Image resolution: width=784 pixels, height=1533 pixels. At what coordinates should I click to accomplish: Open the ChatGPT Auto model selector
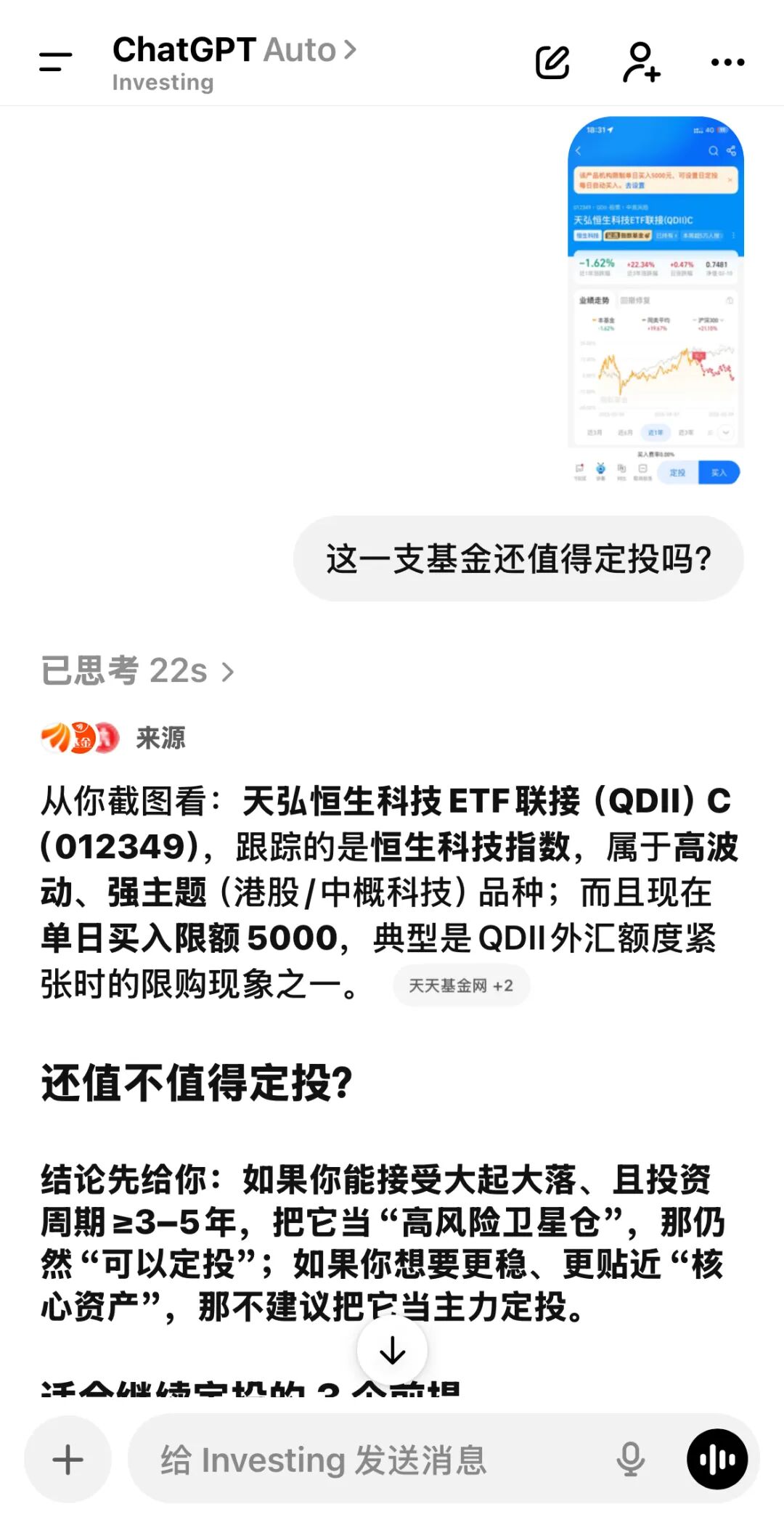pyautogui.click(x=234, y=50)
